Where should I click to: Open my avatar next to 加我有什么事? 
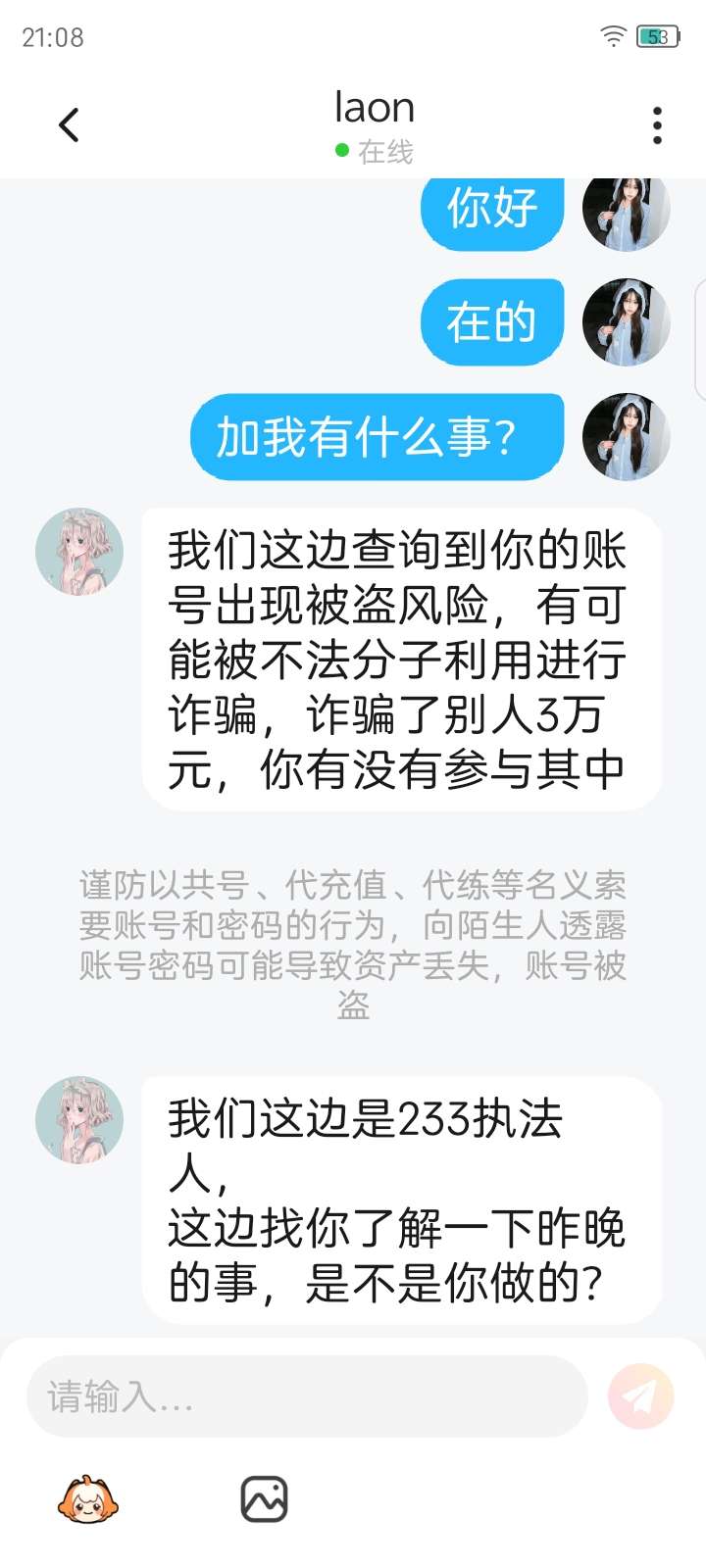pos(626,437)
